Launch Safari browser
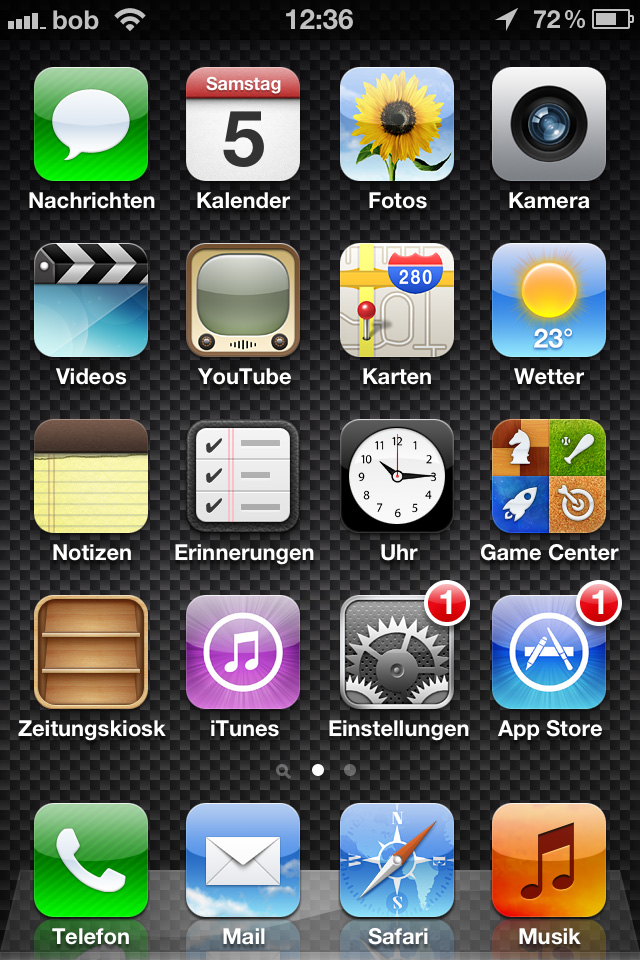Screen dimensions: 640x960 click(397, 861)
